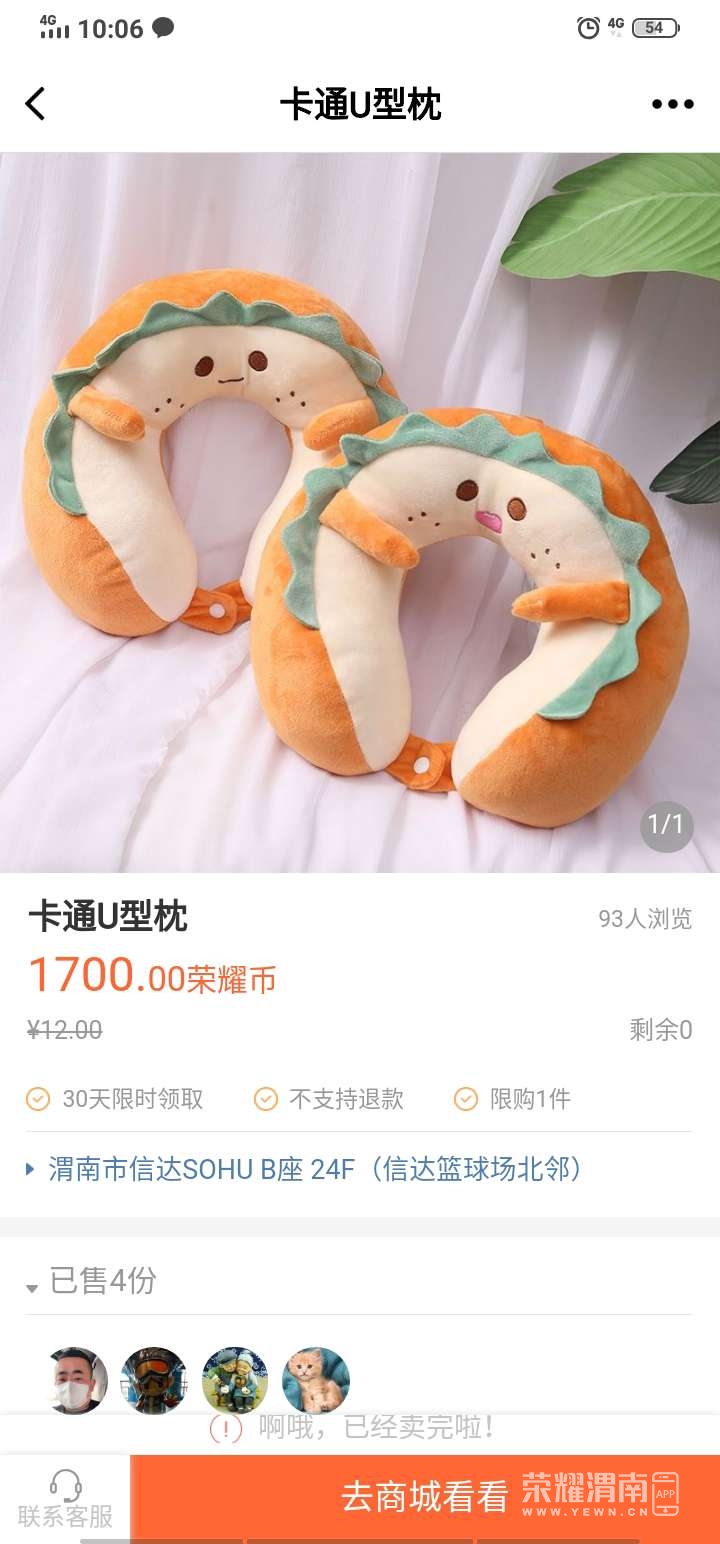720x1544 pixels.
Task: Open the product photo of the U型枕
Action: 360,512
